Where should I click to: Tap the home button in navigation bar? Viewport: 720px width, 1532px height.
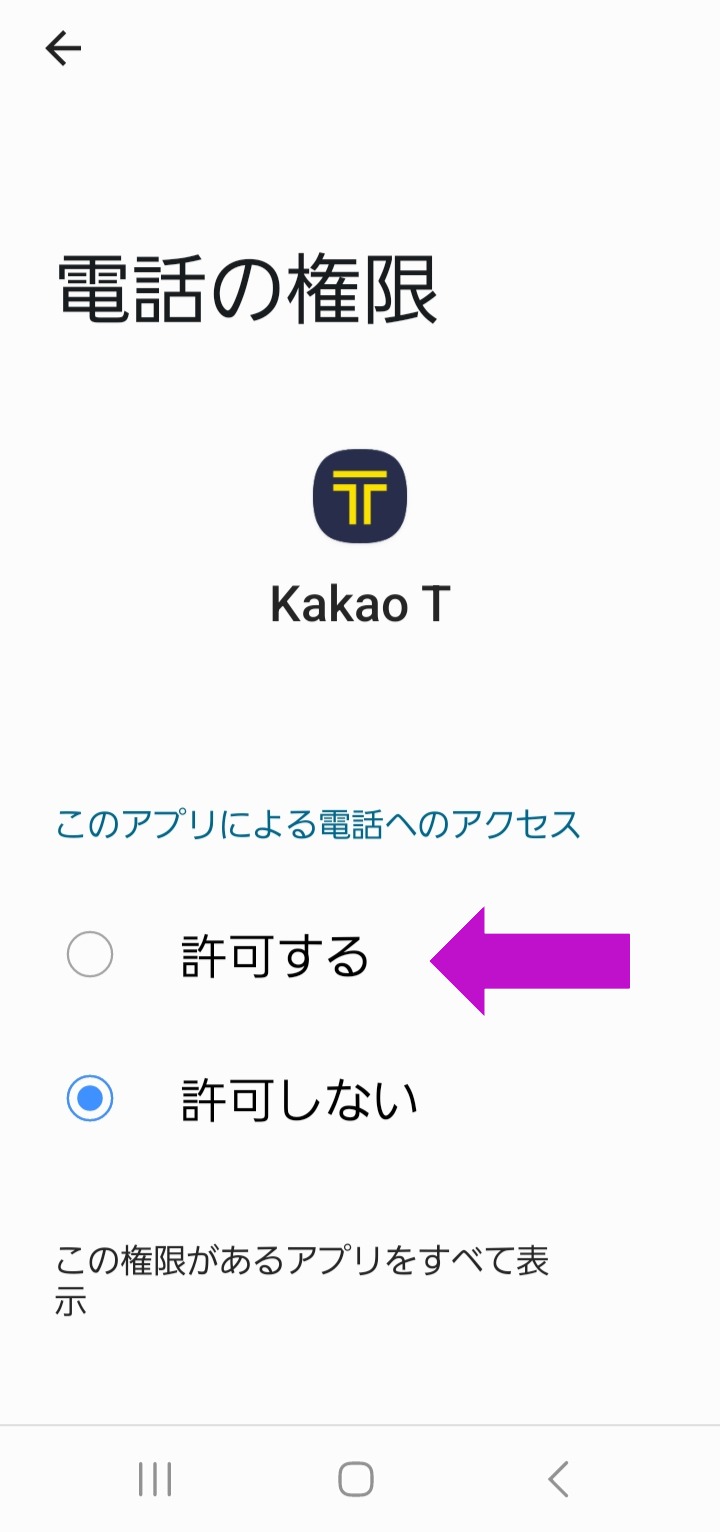click(x=356, y=1479)
